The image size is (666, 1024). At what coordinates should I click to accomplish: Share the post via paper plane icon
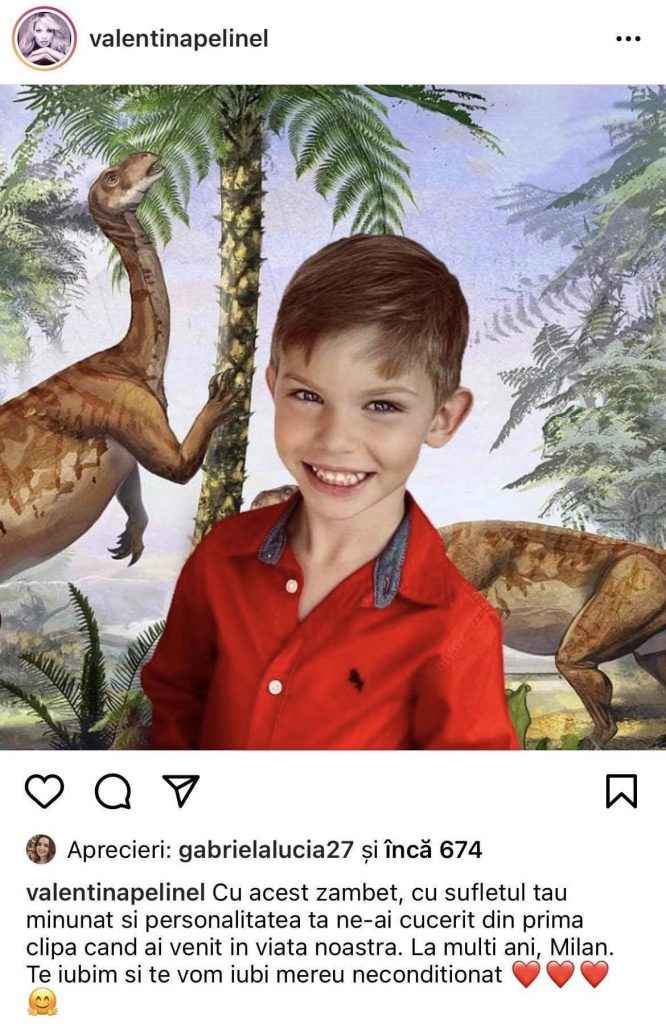click(x=181, y=790)
